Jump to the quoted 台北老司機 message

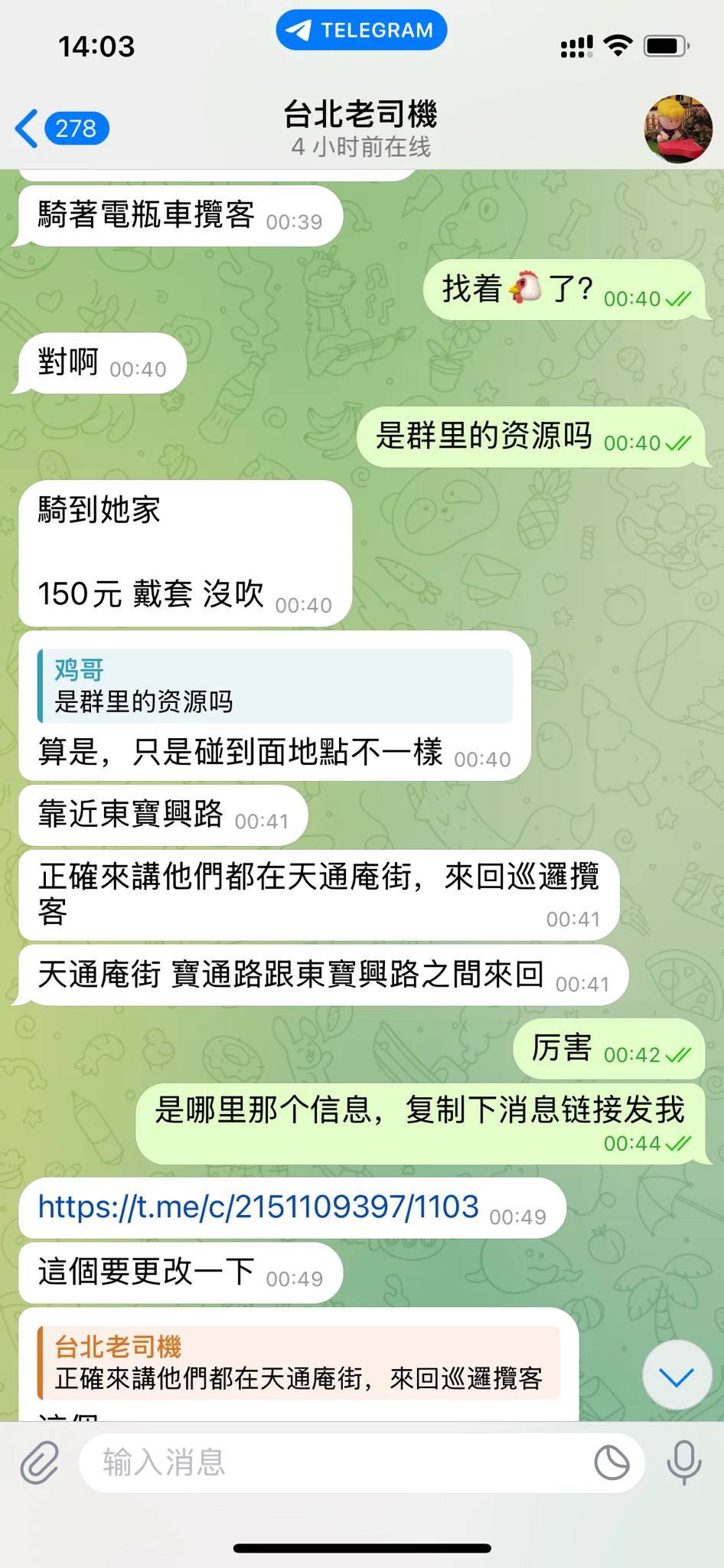pos(298,1363)
